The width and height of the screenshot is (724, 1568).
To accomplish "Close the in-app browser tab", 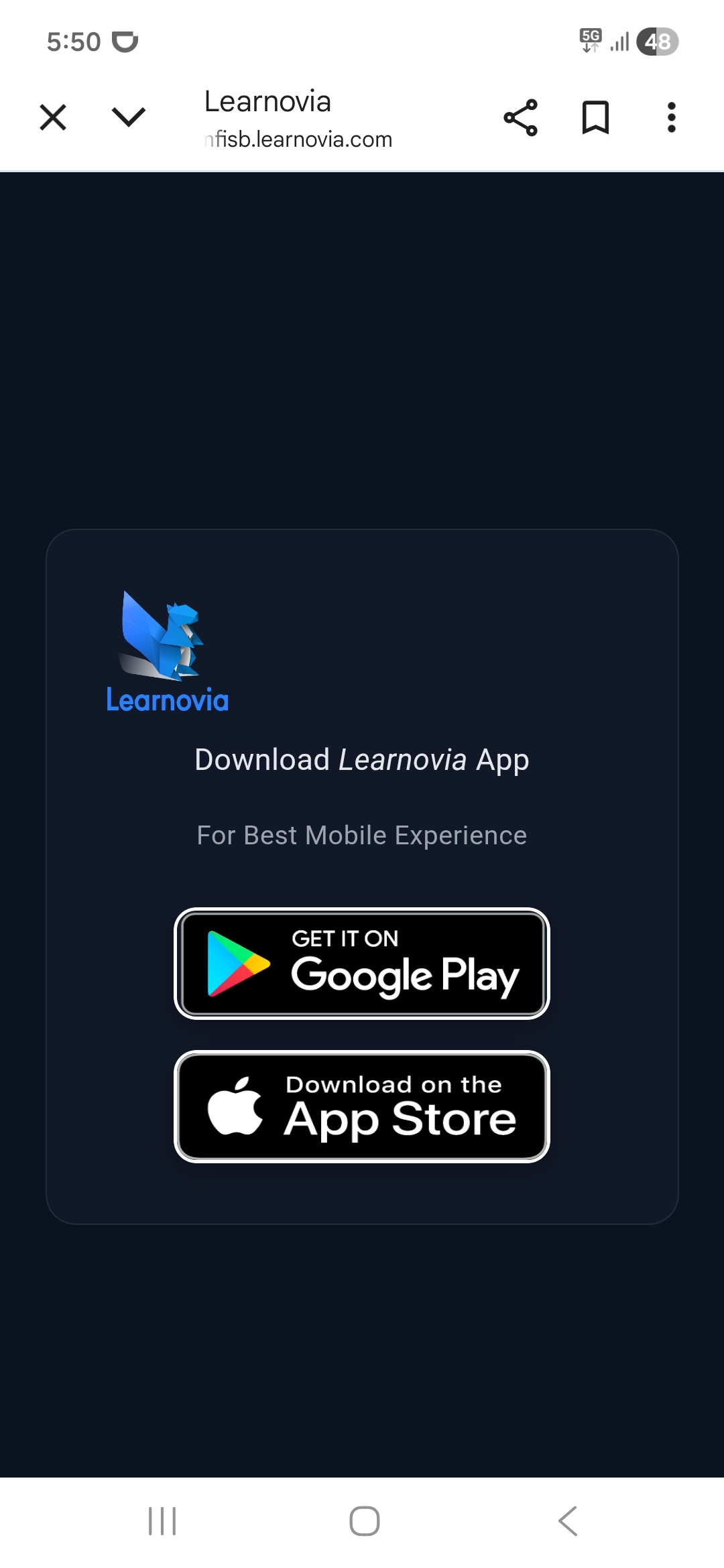I will point(53,118).
